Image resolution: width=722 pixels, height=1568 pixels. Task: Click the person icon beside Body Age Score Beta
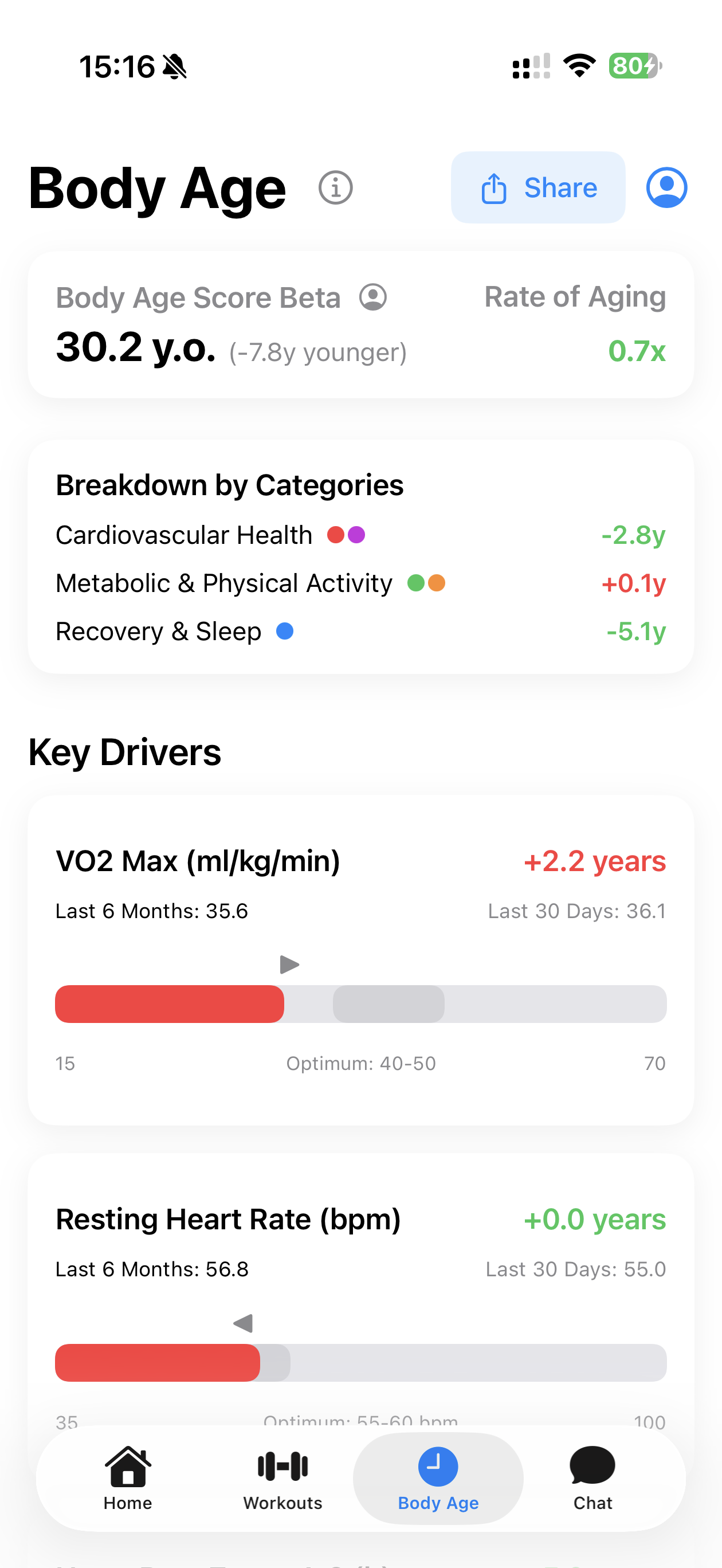[x=373, y=297]
